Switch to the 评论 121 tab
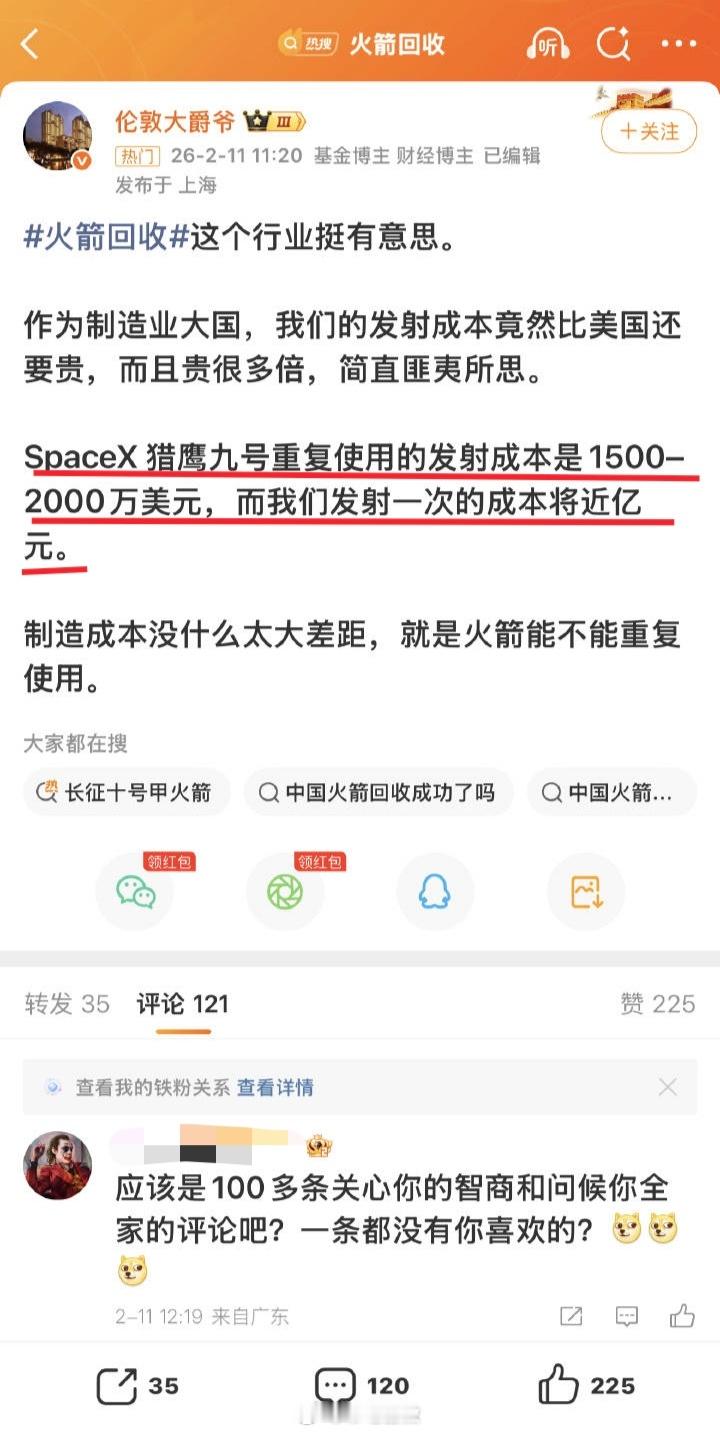This screenshot has width=720, height=1433. (x=181, y=1005)
